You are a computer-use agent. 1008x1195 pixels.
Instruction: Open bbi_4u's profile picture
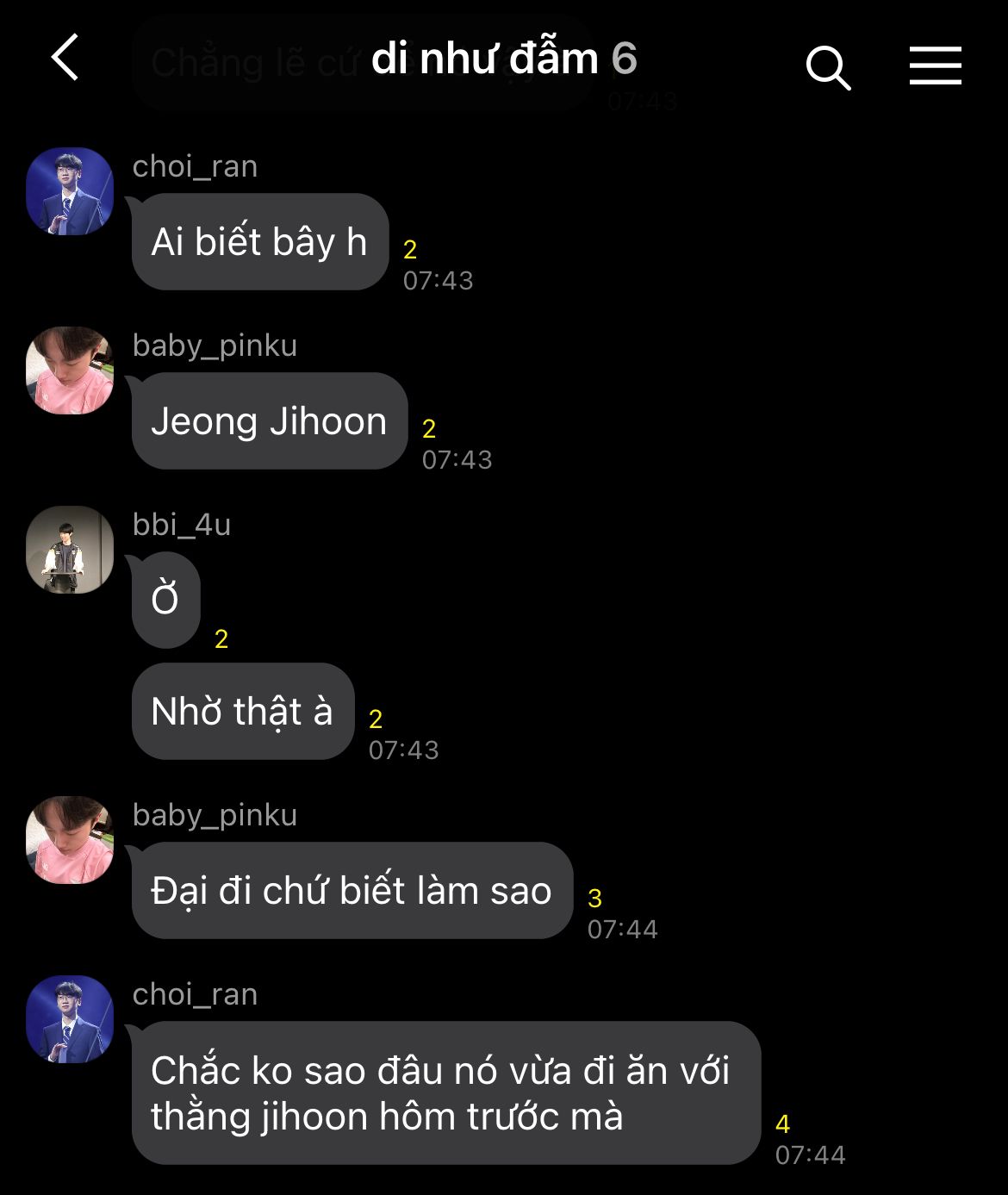pos(70,550)
